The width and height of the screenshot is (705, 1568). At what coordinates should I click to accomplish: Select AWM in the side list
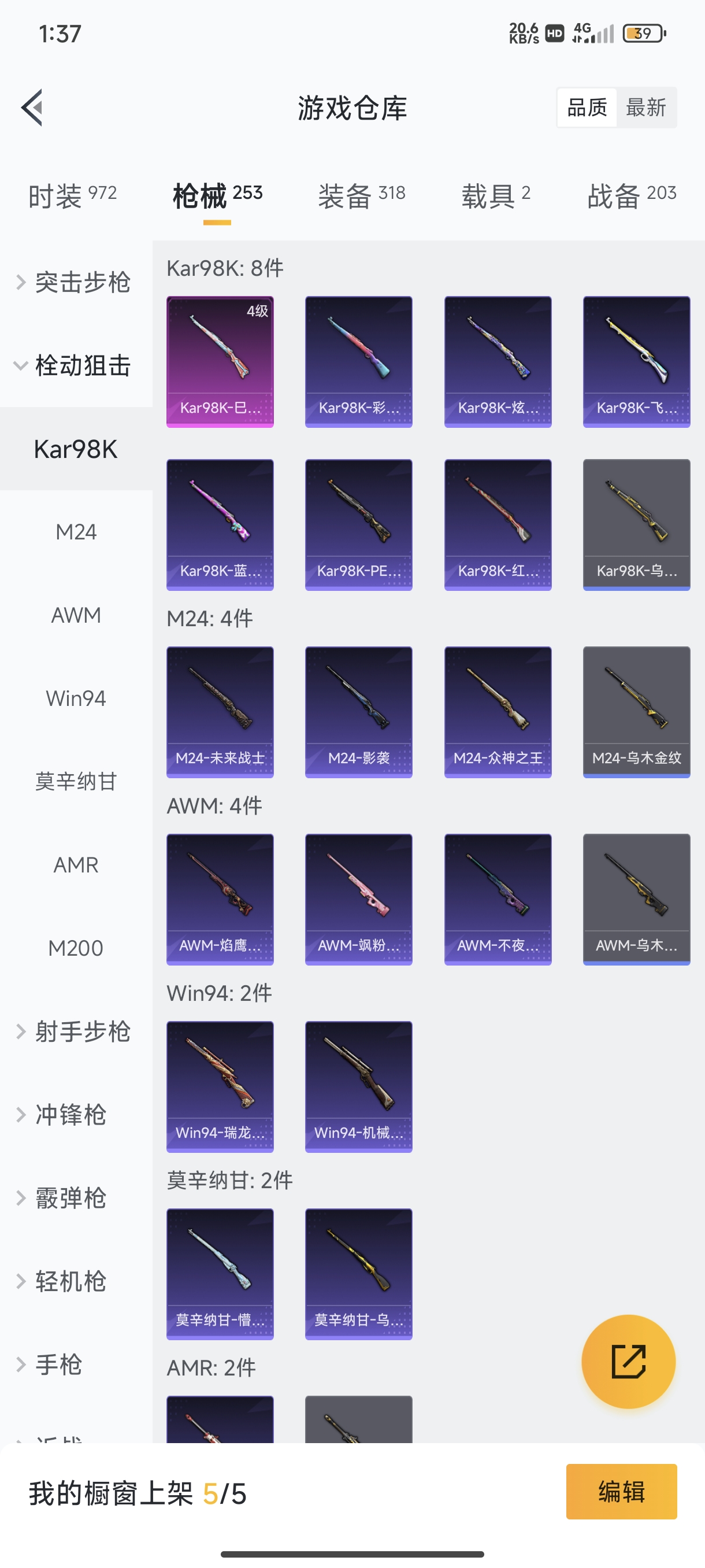pos(76,615)
